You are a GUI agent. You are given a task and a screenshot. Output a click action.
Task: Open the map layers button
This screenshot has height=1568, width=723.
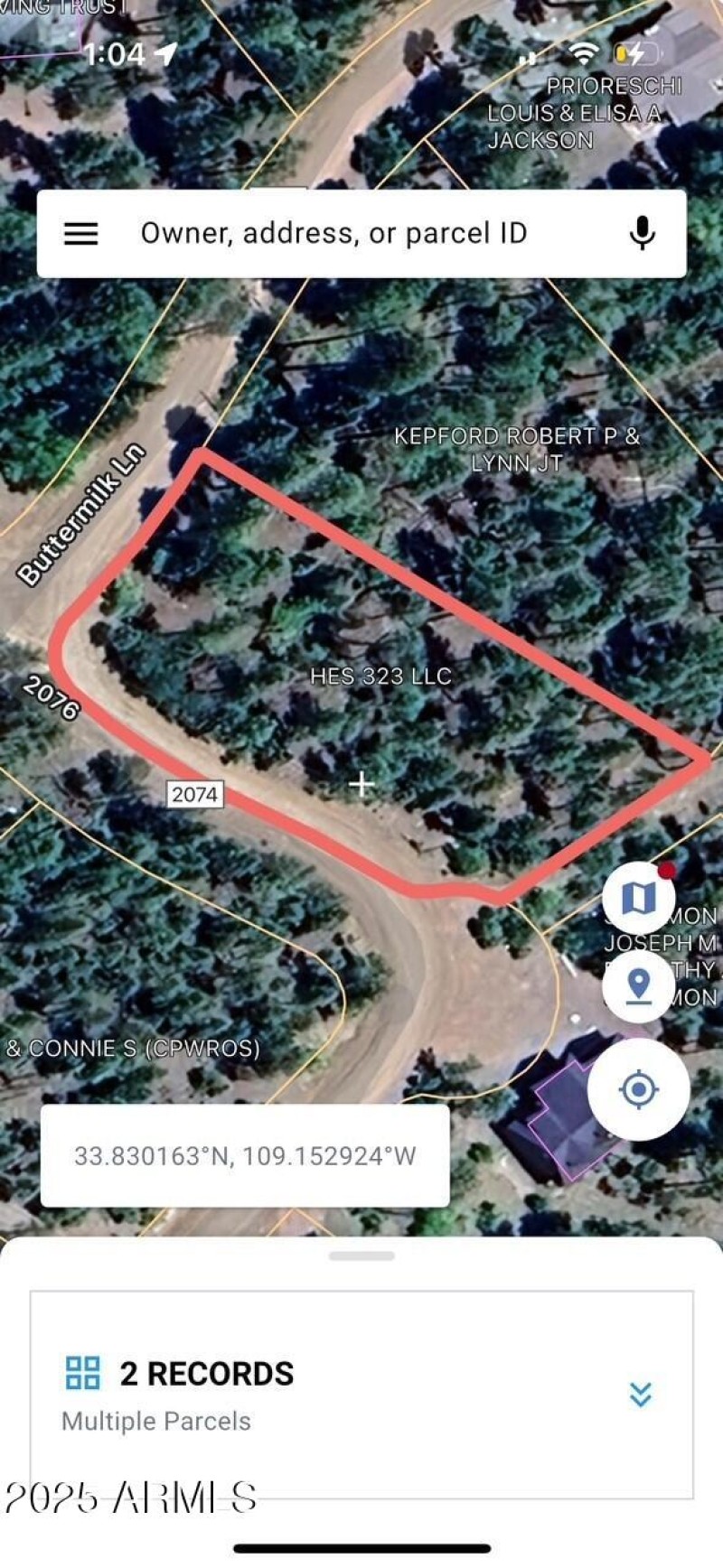[x=639, y=898]
